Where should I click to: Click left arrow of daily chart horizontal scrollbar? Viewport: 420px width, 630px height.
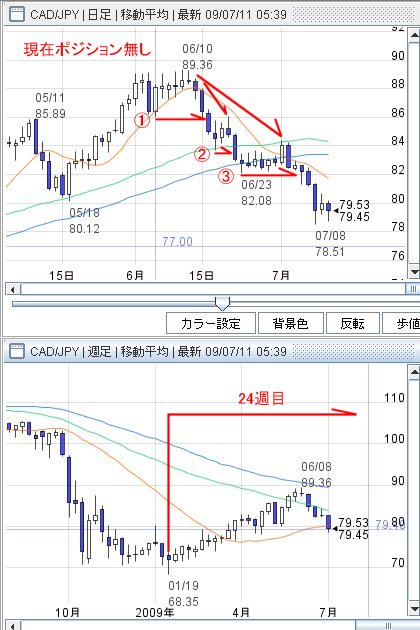coord(13,289)
